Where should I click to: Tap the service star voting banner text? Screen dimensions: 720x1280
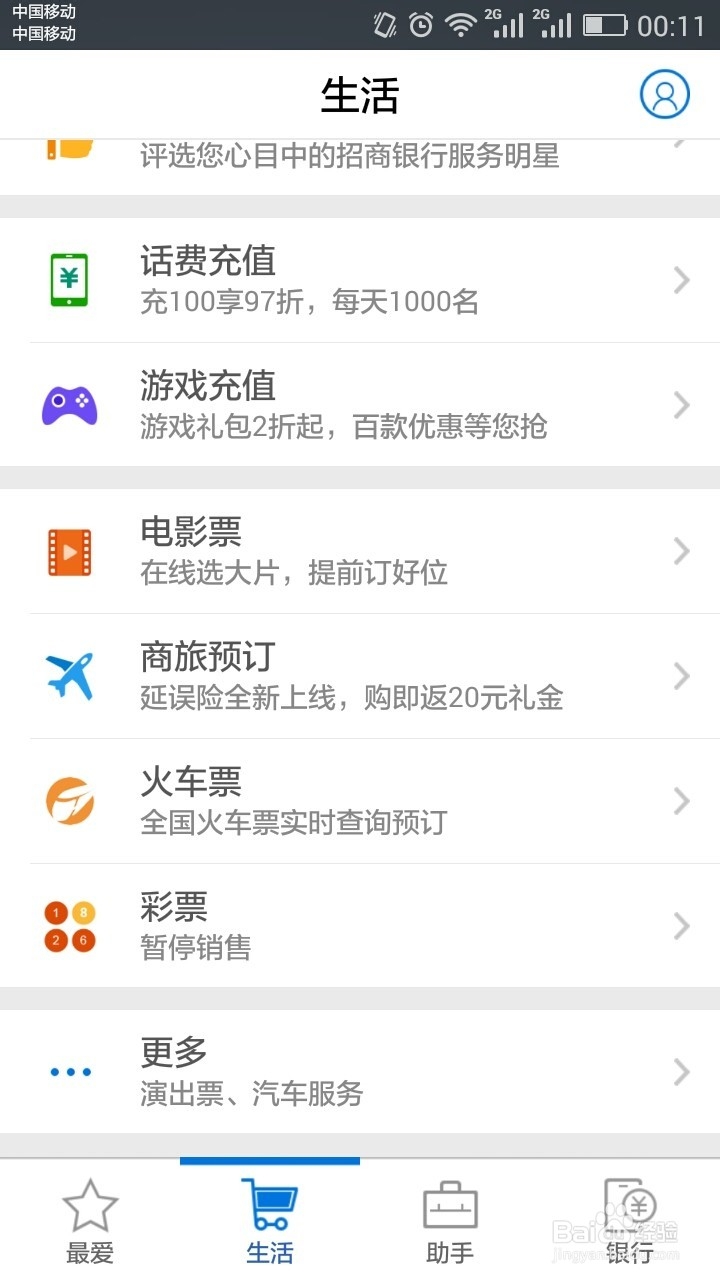click(350, 155)
